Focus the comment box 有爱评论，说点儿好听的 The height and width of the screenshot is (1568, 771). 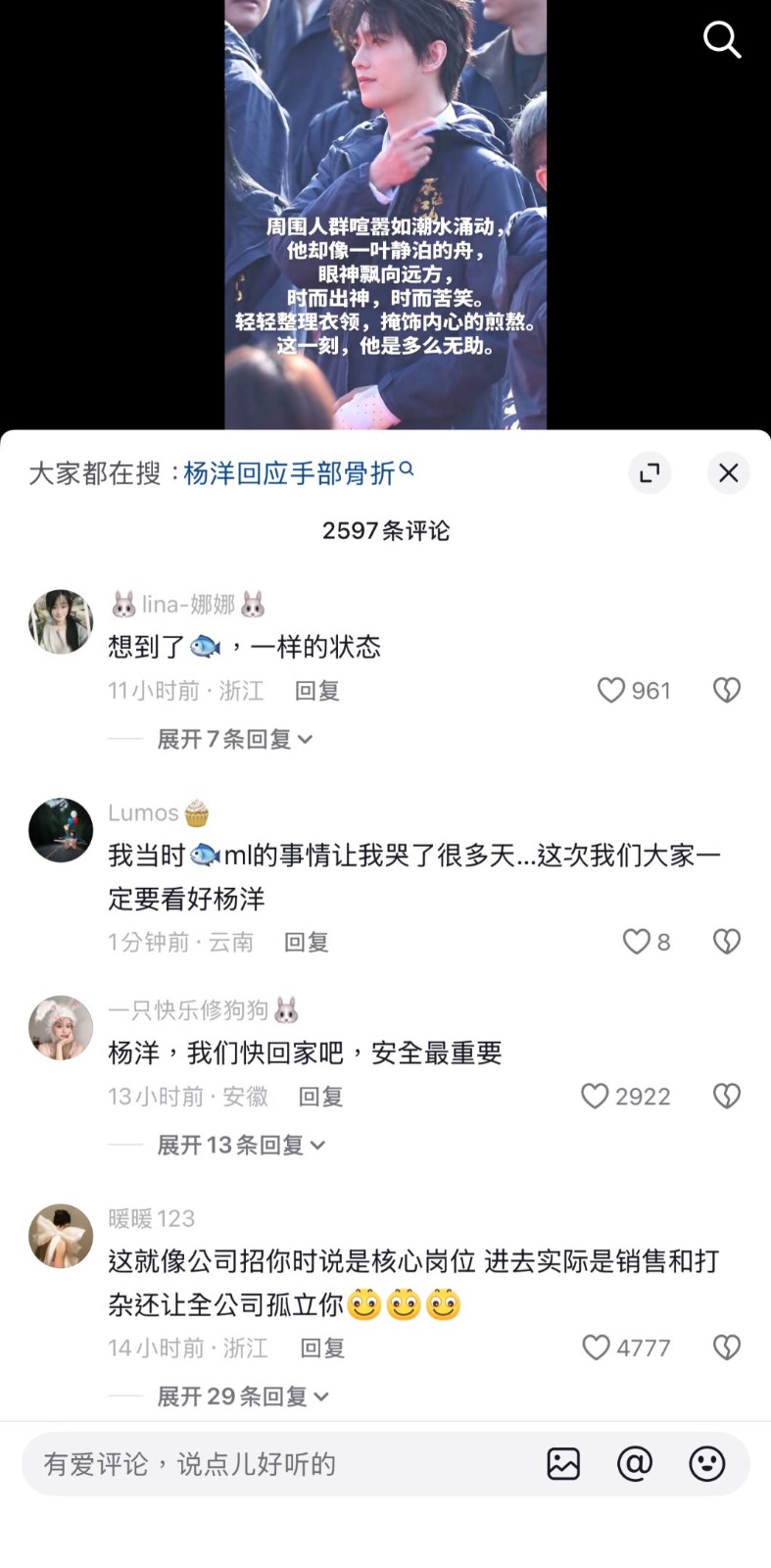click(274, 1464)
